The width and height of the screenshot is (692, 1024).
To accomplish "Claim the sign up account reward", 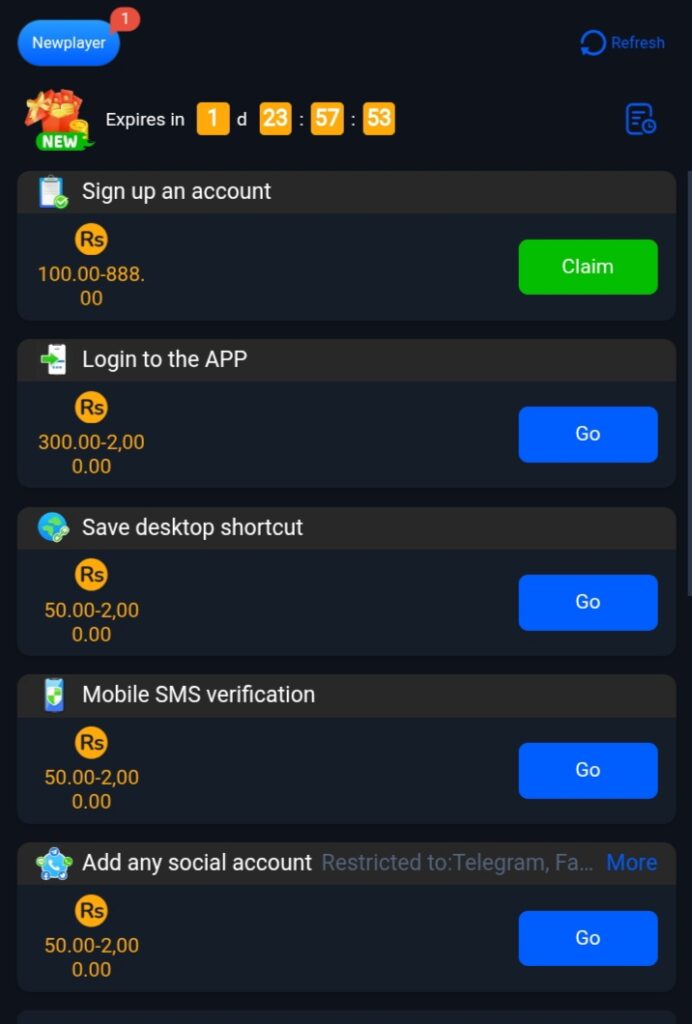I will click(587, 267).
